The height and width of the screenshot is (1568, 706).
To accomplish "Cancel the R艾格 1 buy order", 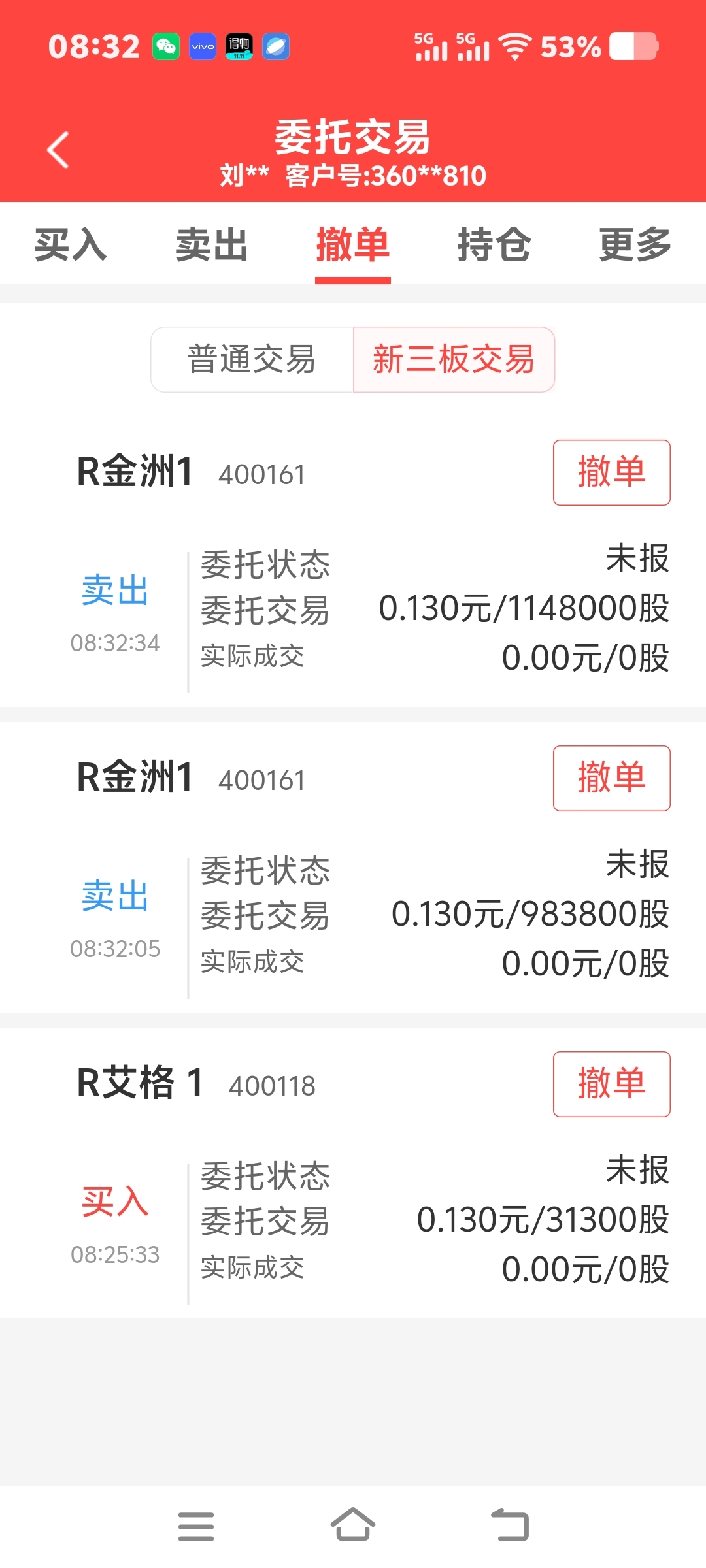I will [x=612, y=1084].
